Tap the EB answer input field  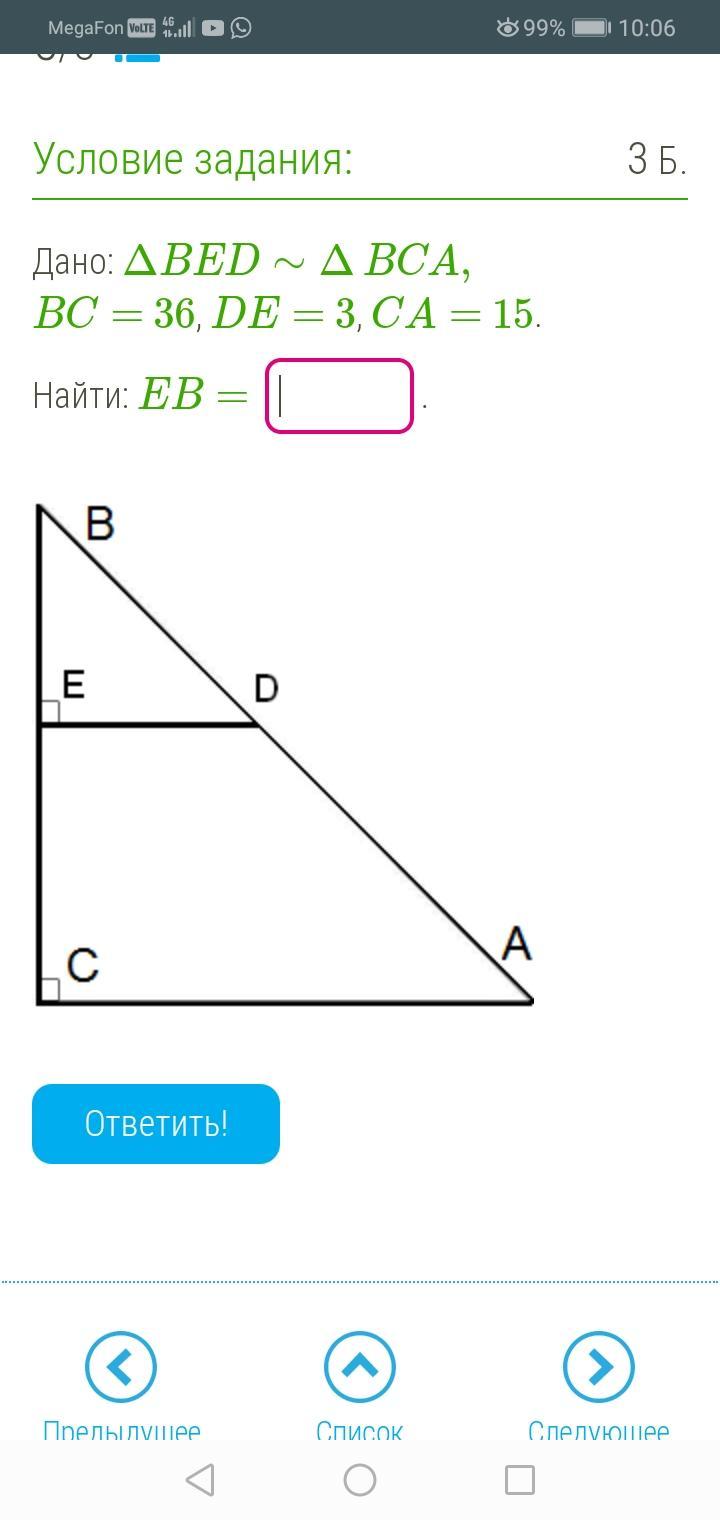pos(339,396)
